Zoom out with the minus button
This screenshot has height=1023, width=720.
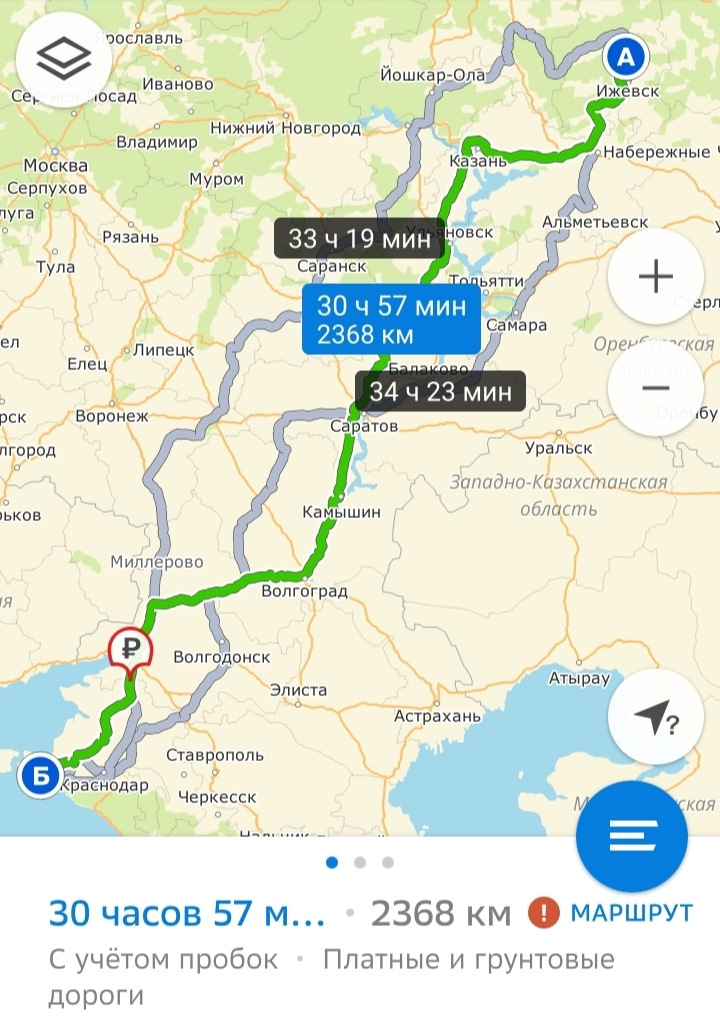click(656, 388)
